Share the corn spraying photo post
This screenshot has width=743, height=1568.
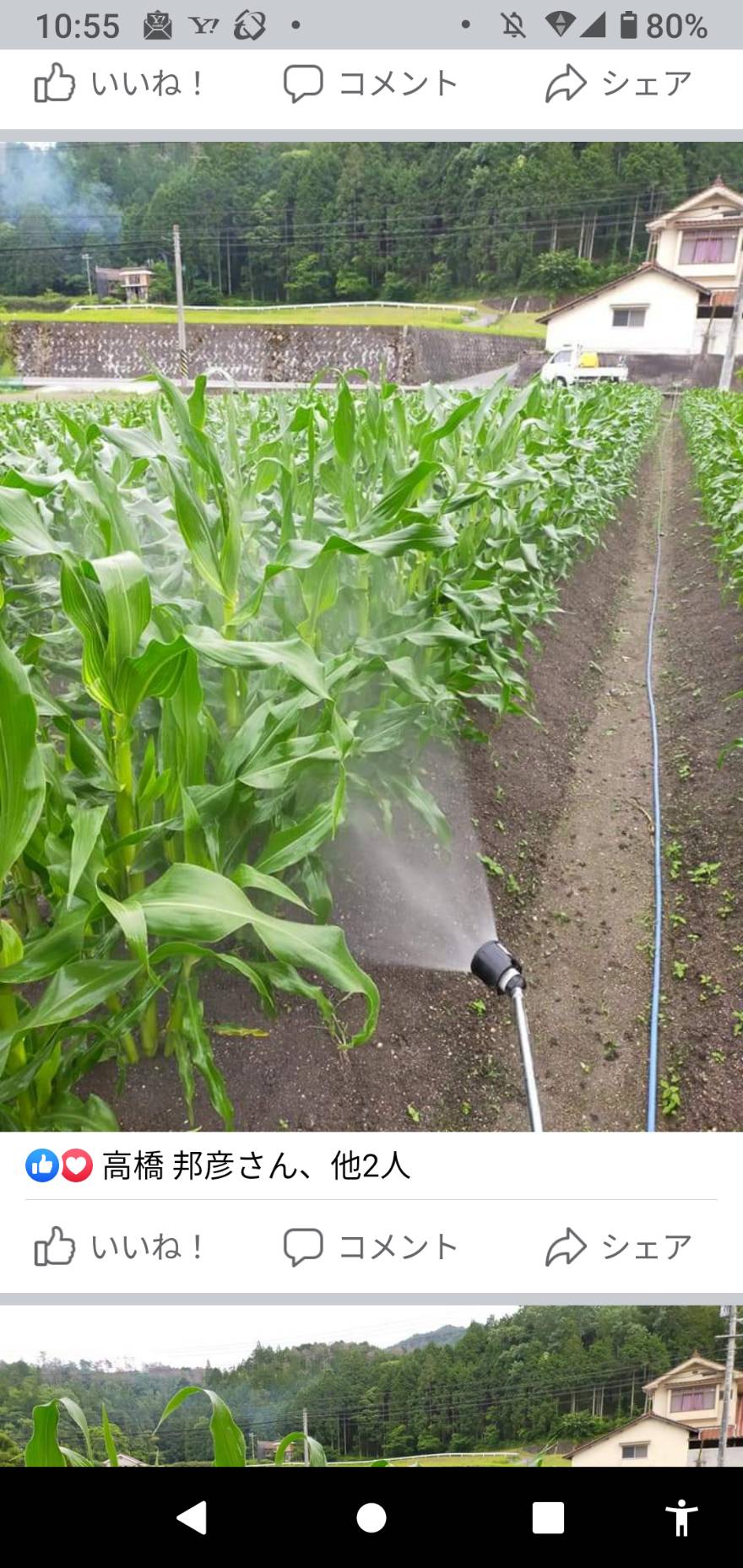pos(619,1246)
